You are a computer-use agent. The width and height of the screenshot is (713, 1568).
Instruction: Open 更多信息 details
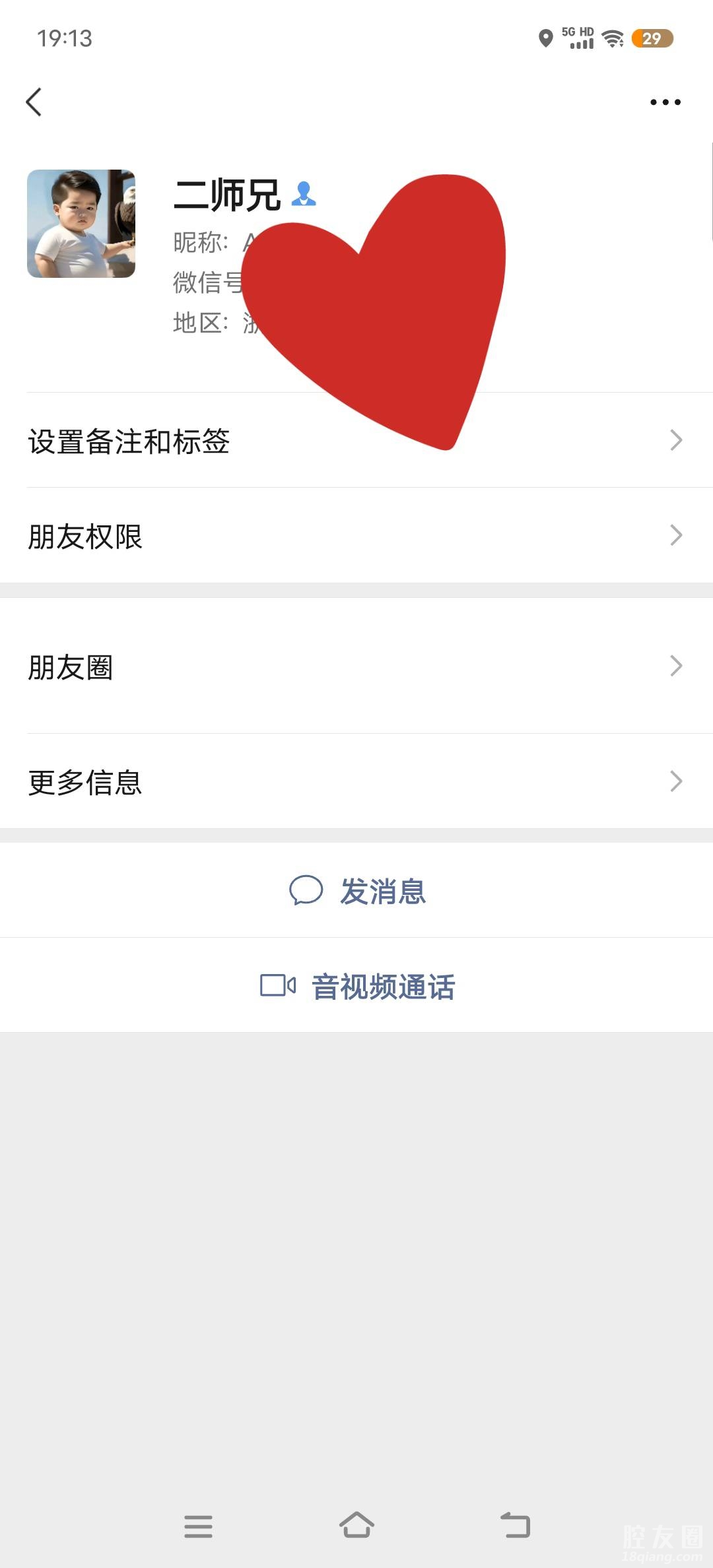point(356,781)
